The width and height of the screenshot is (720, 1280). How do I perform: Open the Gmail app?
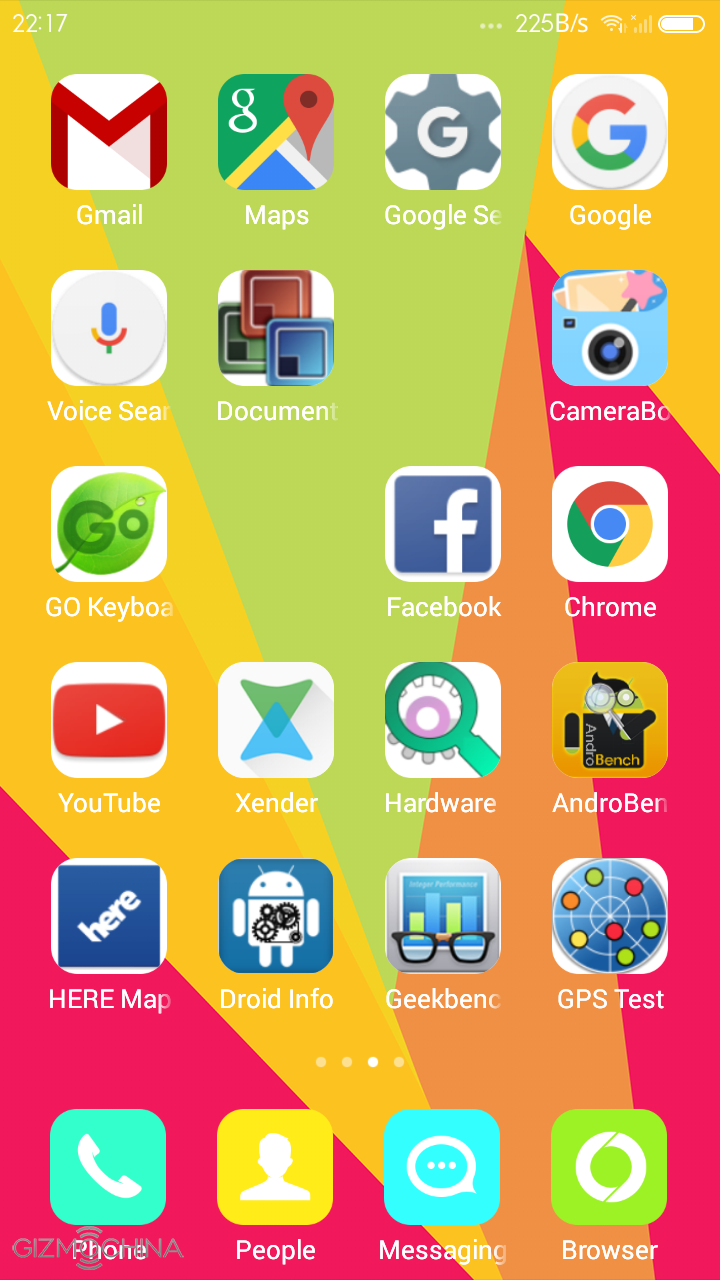[x=109, y=132]
